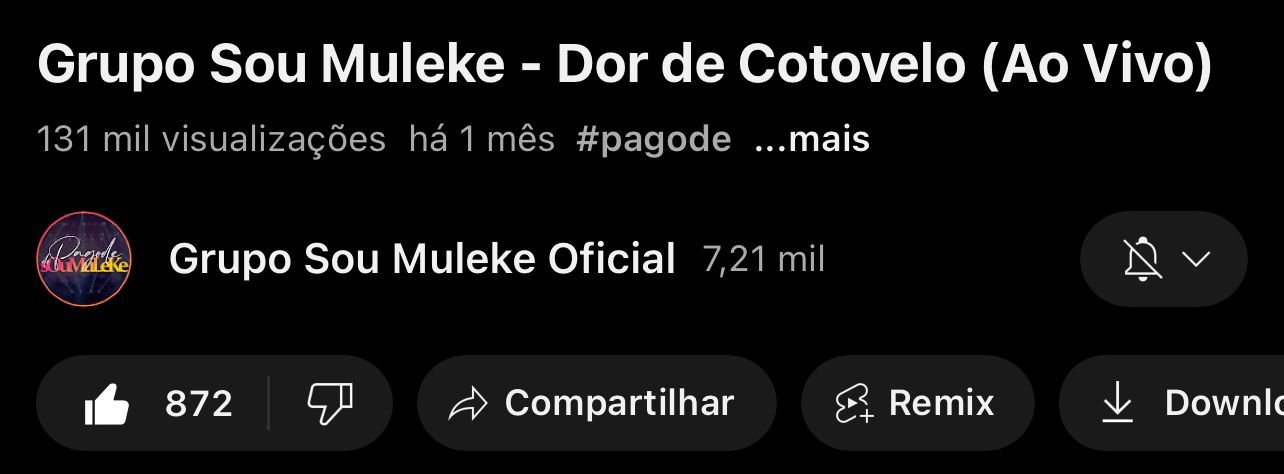Open the #pagode hashtag
This screenshot has height=474, width=1284.
click(x=653, y=140)
